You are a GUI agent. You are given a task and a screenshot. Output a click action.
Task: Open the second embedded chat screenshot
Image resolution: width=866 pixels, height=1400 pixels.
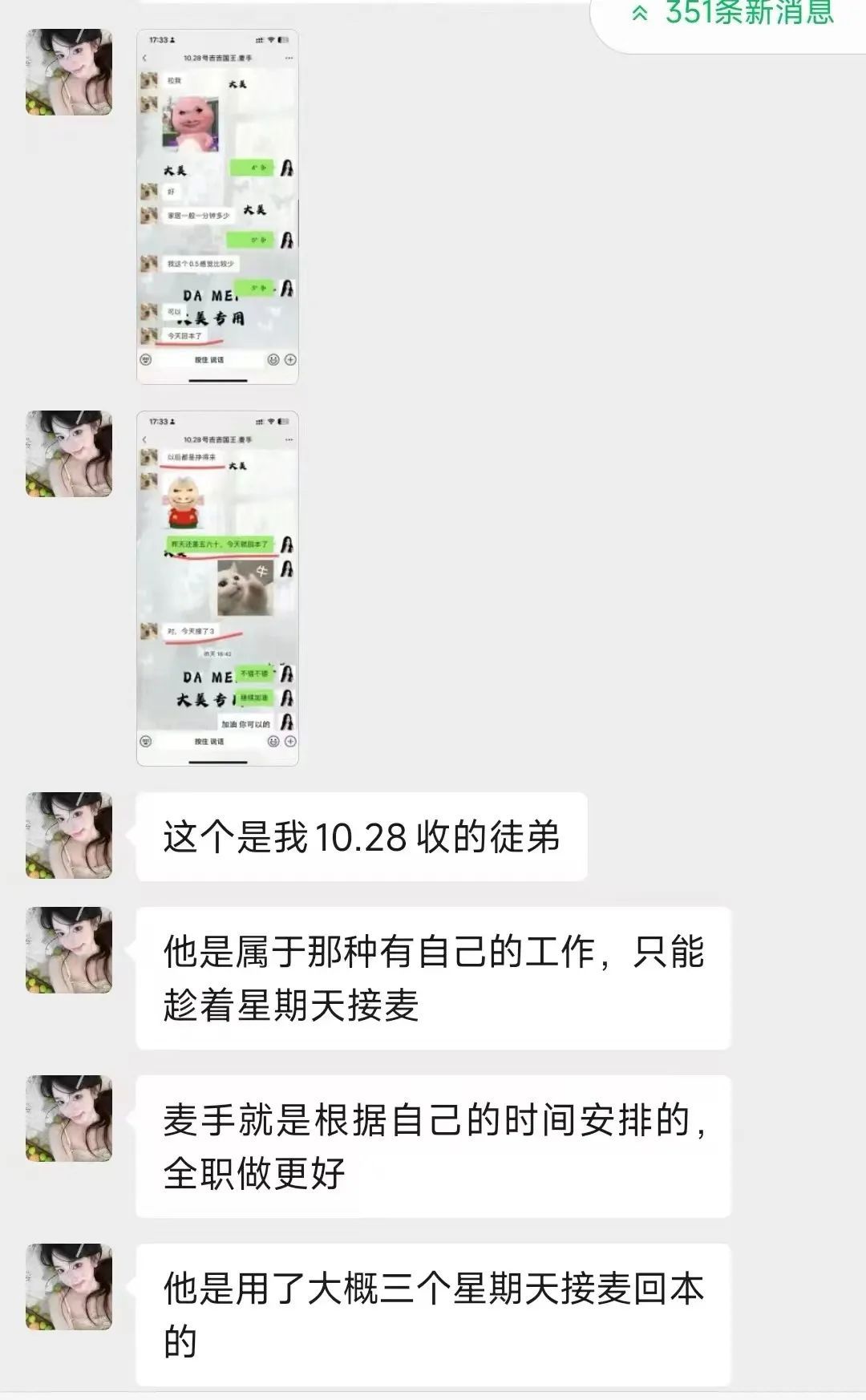216,585
